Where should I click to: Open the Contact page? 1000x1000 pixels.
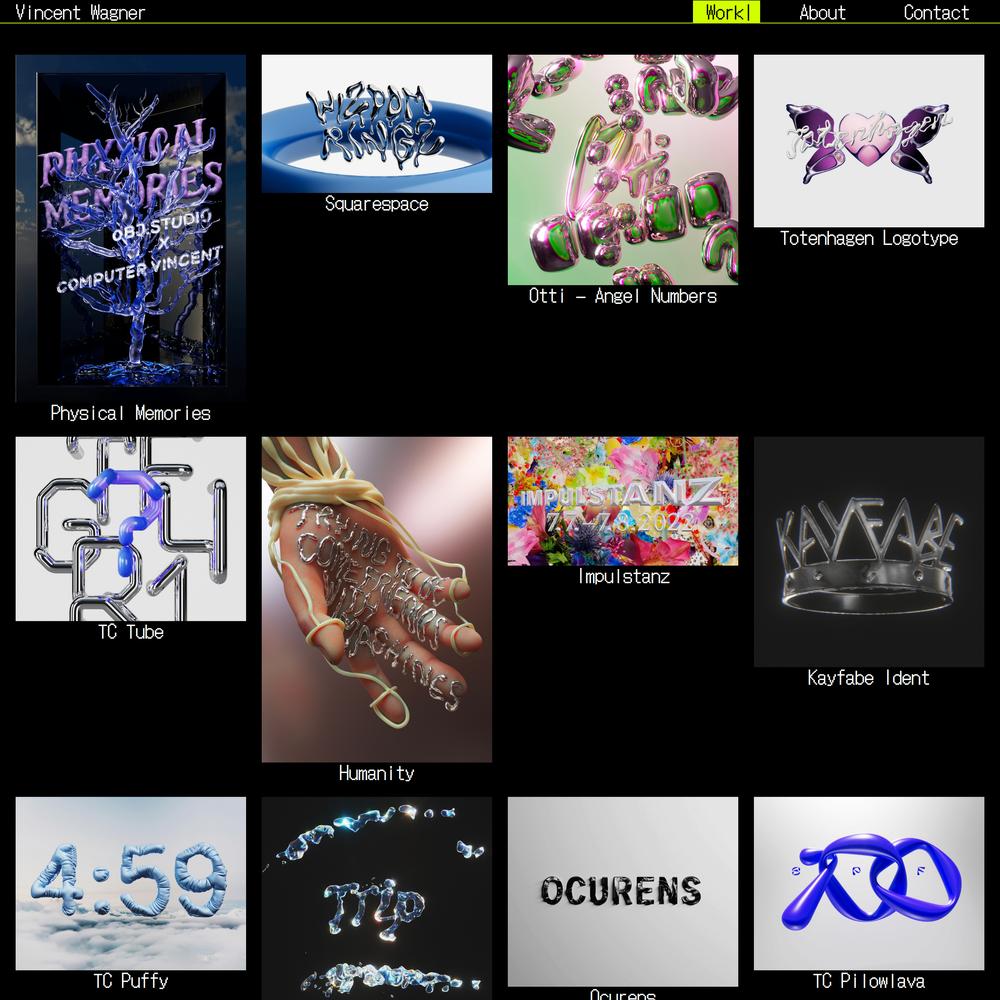[x=936, y=12]
